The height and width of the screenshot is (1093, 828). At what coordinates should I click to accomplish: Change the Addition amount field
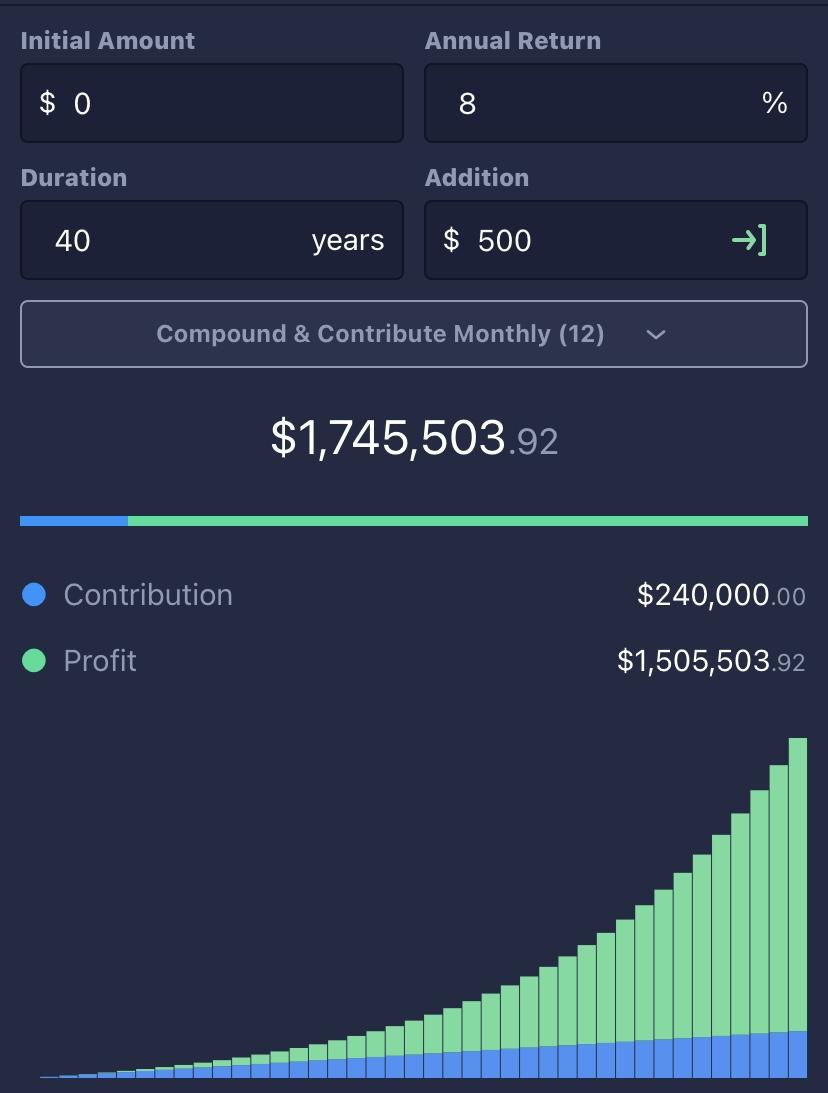point(580,240)
